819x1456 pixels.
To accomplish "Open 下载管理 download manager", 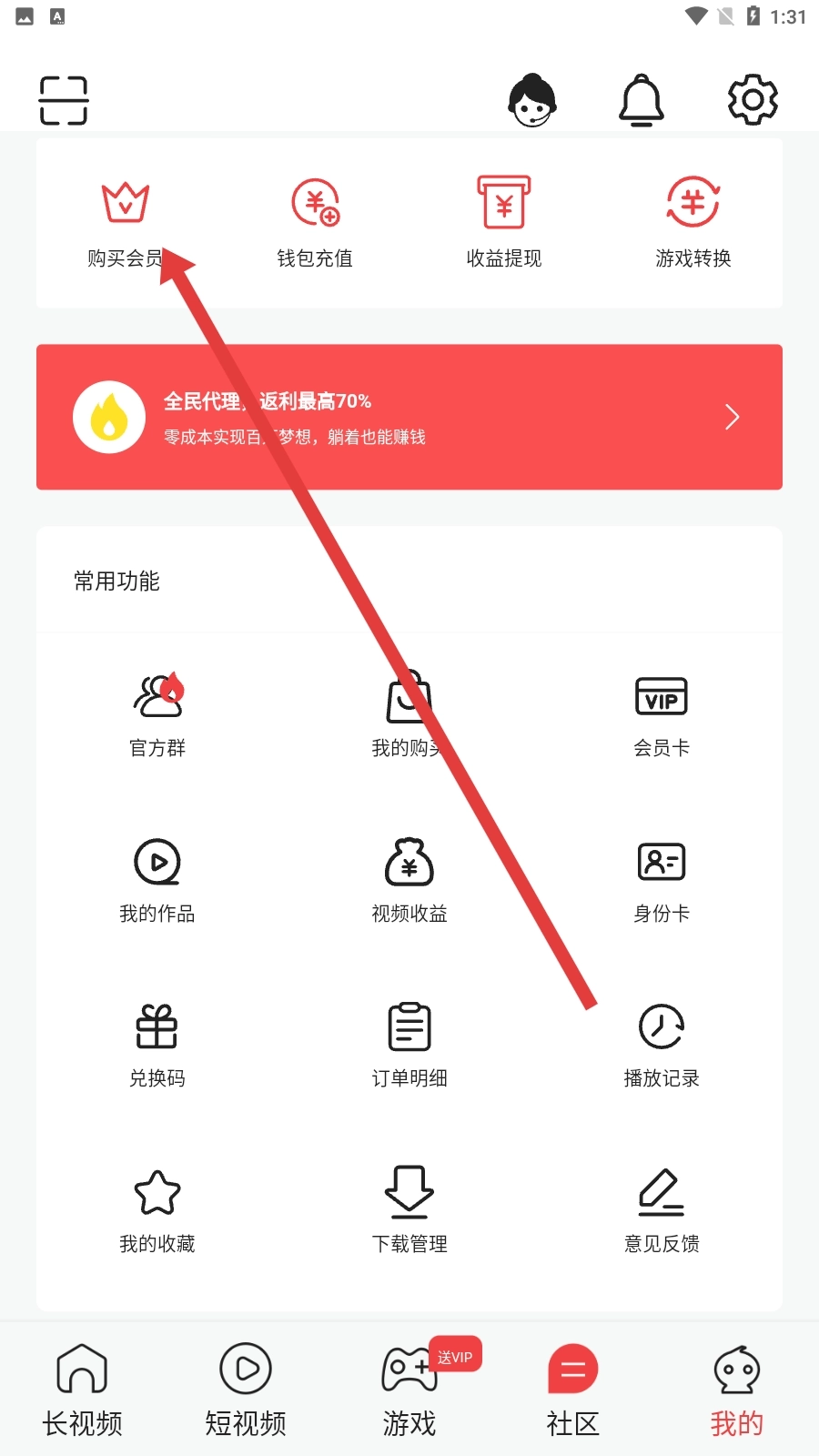I will click(409, 1210).
